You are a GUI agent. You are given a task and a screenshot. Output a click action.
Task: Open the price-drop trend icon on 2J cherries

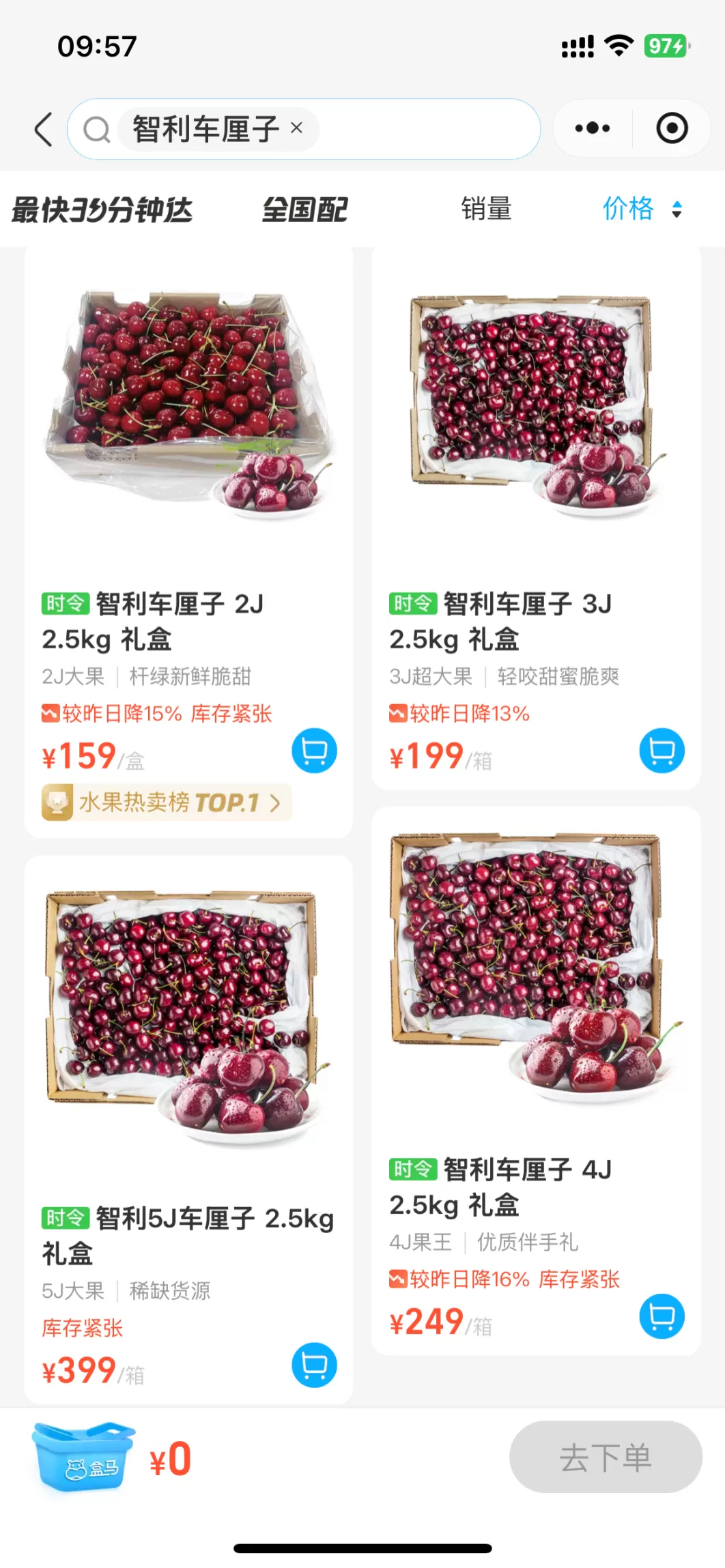click(51, 713)
